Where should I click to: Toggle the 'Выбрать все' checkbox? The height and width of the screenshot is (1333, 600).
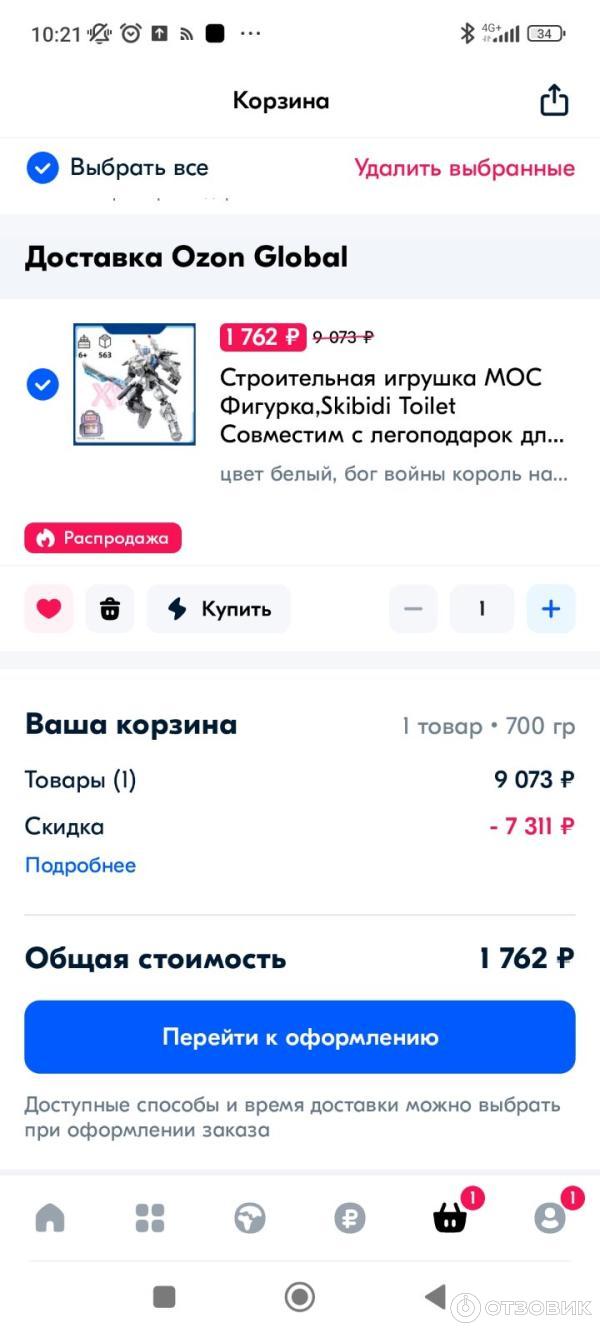point(42,168)
